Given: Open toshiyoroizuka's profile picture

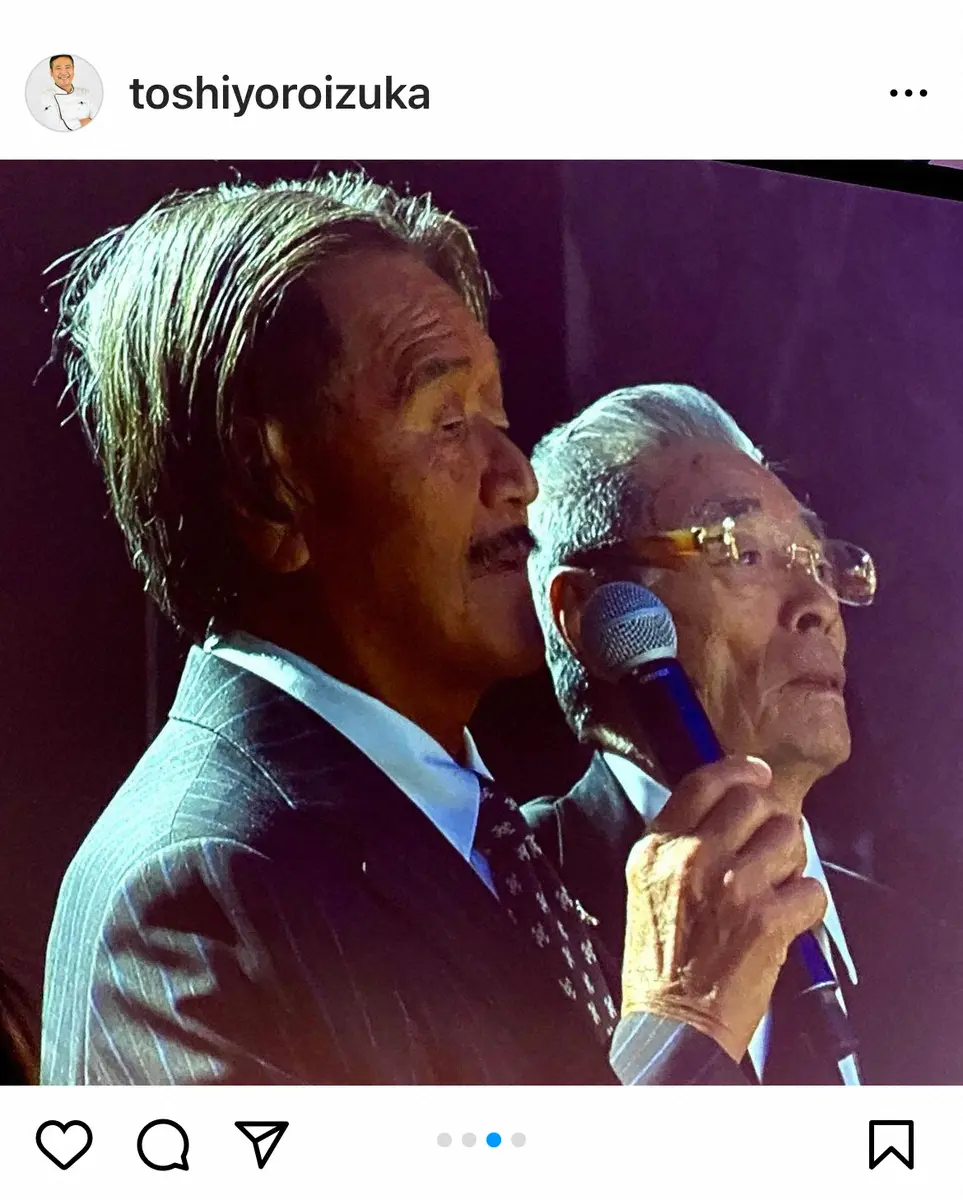Looking at the screenshot, I should tap(64, 93).
